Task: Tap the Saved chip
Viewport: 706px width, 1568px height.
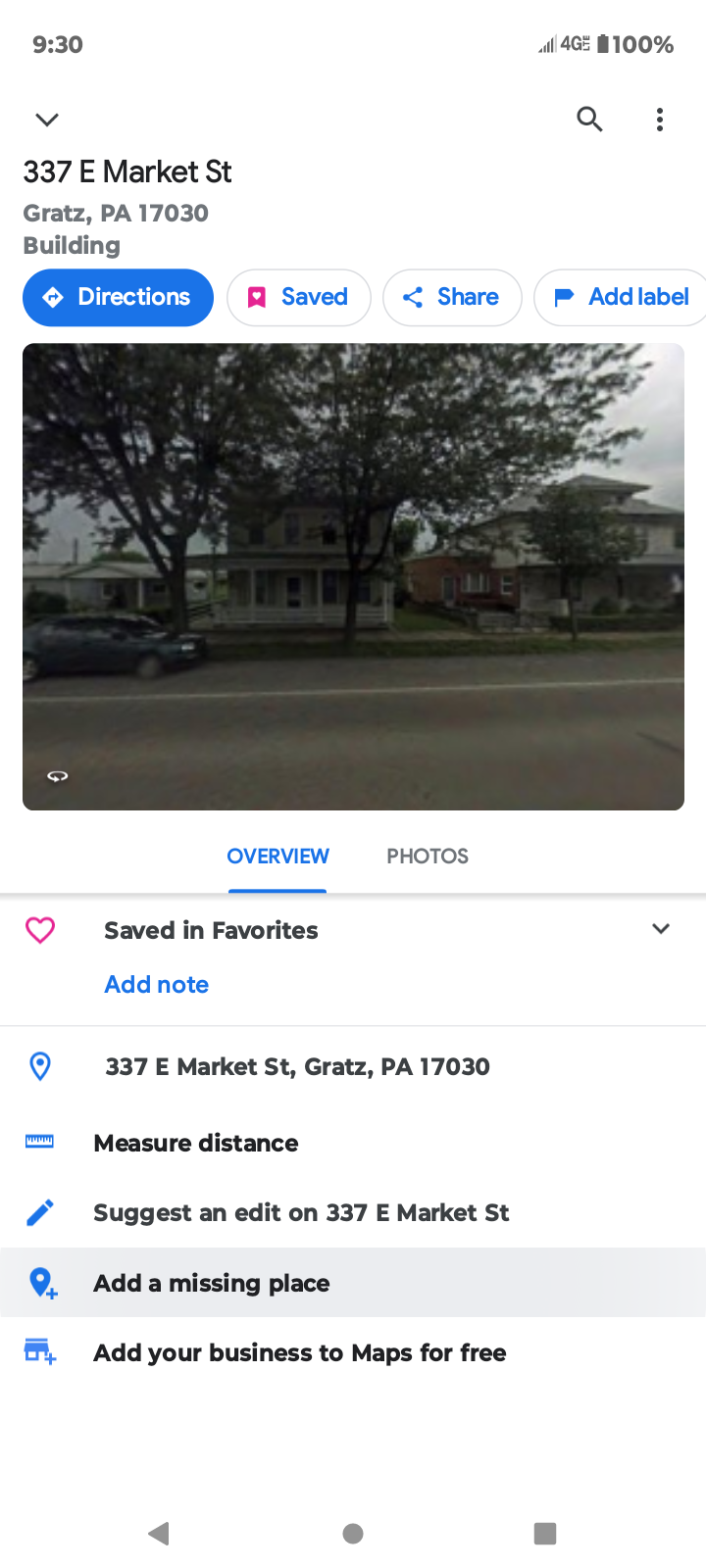Action: 298,297
